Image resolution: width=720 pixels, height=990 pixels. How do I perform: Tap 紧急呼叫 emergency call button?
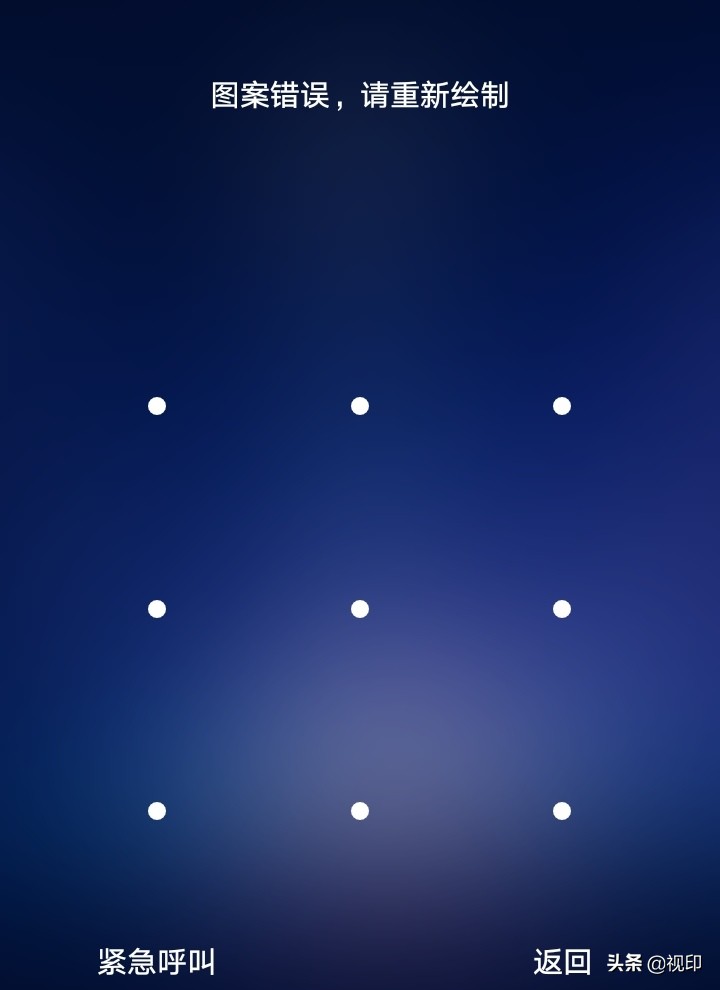coord(157,962)
